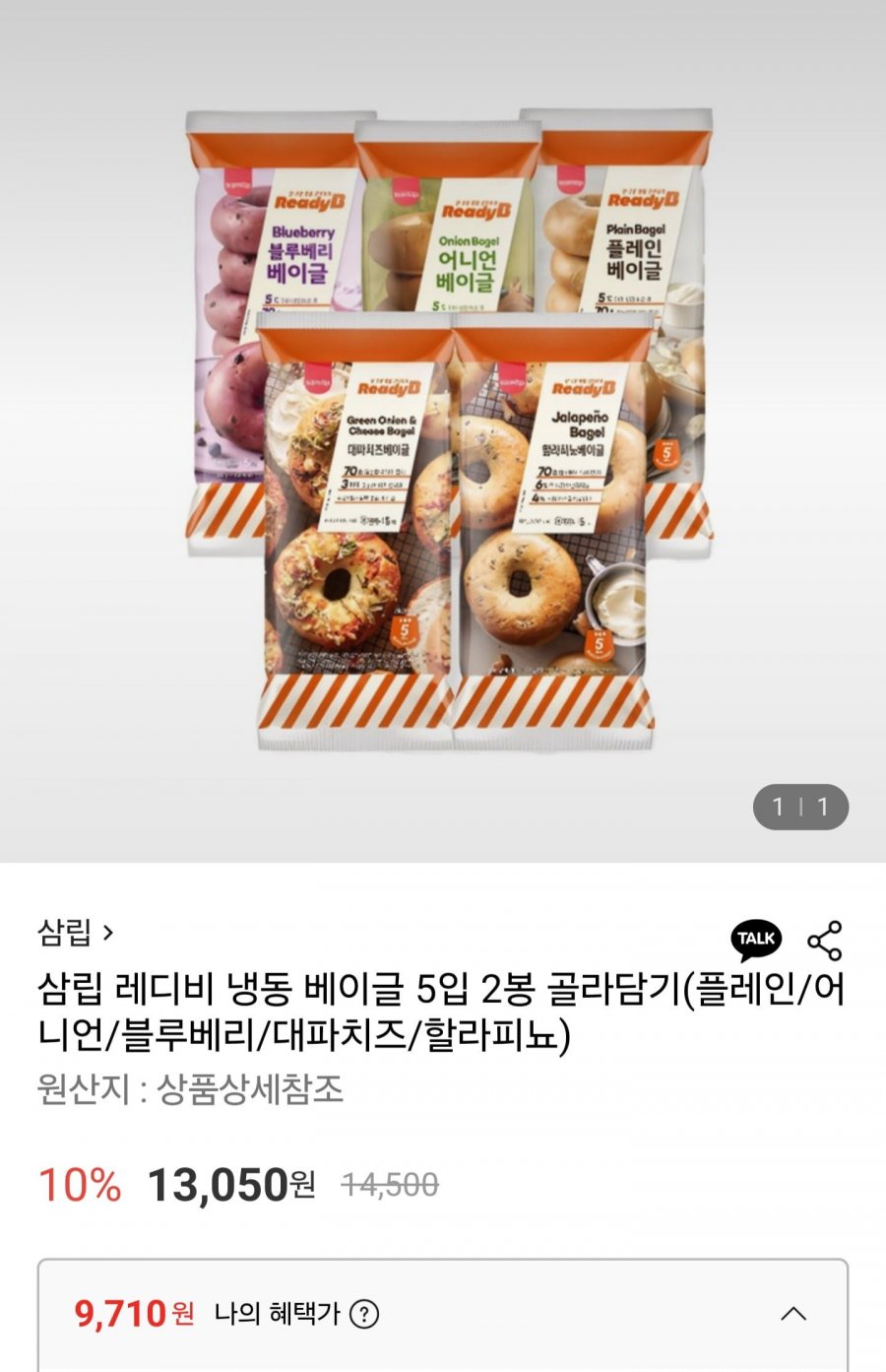Open the KakaoTalk inquiry icon

point(755,940)
